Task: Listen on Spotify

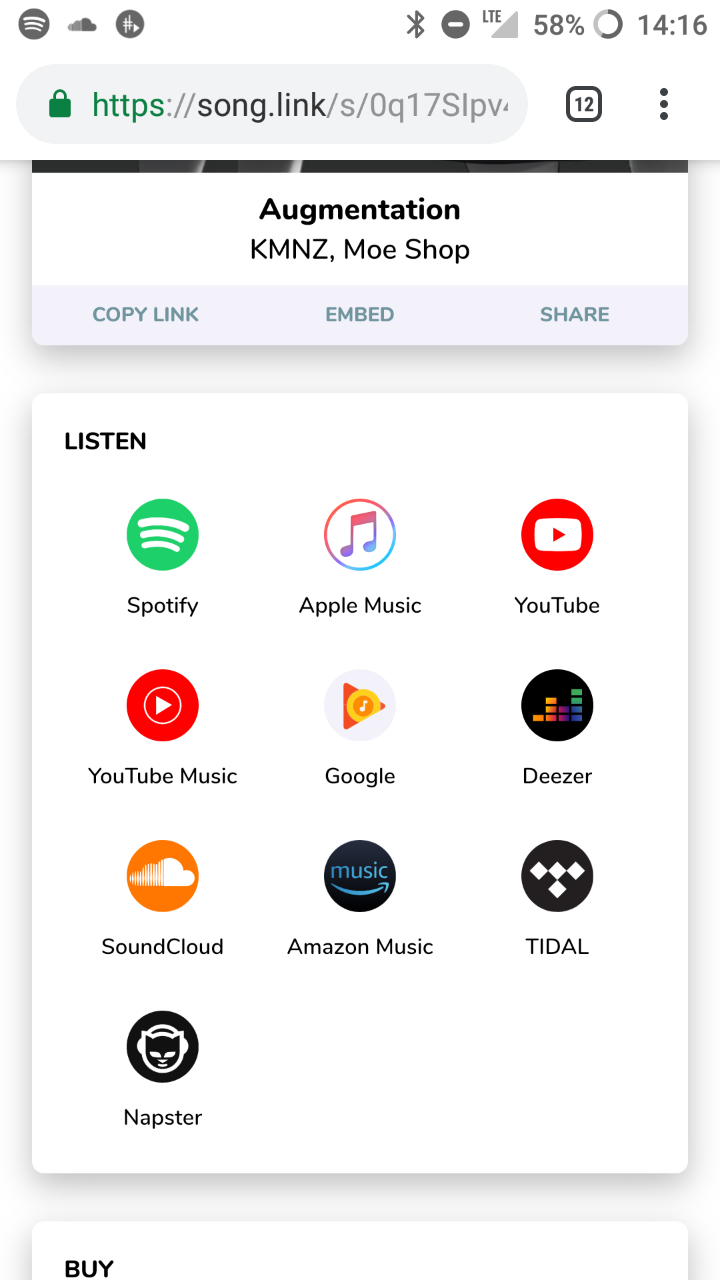Action: 163,557
